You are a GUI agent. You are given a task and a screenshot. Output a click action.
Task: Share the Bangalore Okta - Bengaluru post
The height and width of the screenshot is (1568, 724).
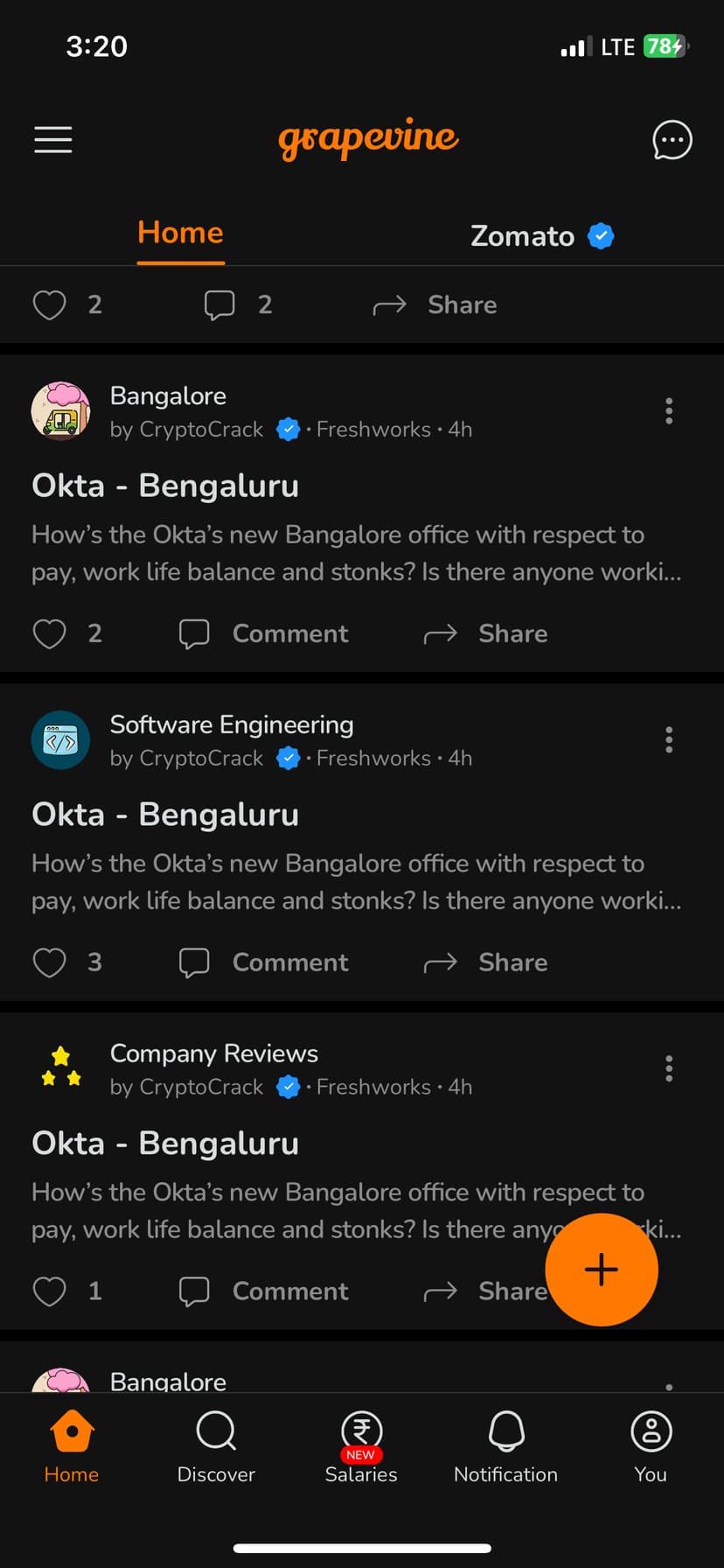pyautogui.click(x=486, y=633)
